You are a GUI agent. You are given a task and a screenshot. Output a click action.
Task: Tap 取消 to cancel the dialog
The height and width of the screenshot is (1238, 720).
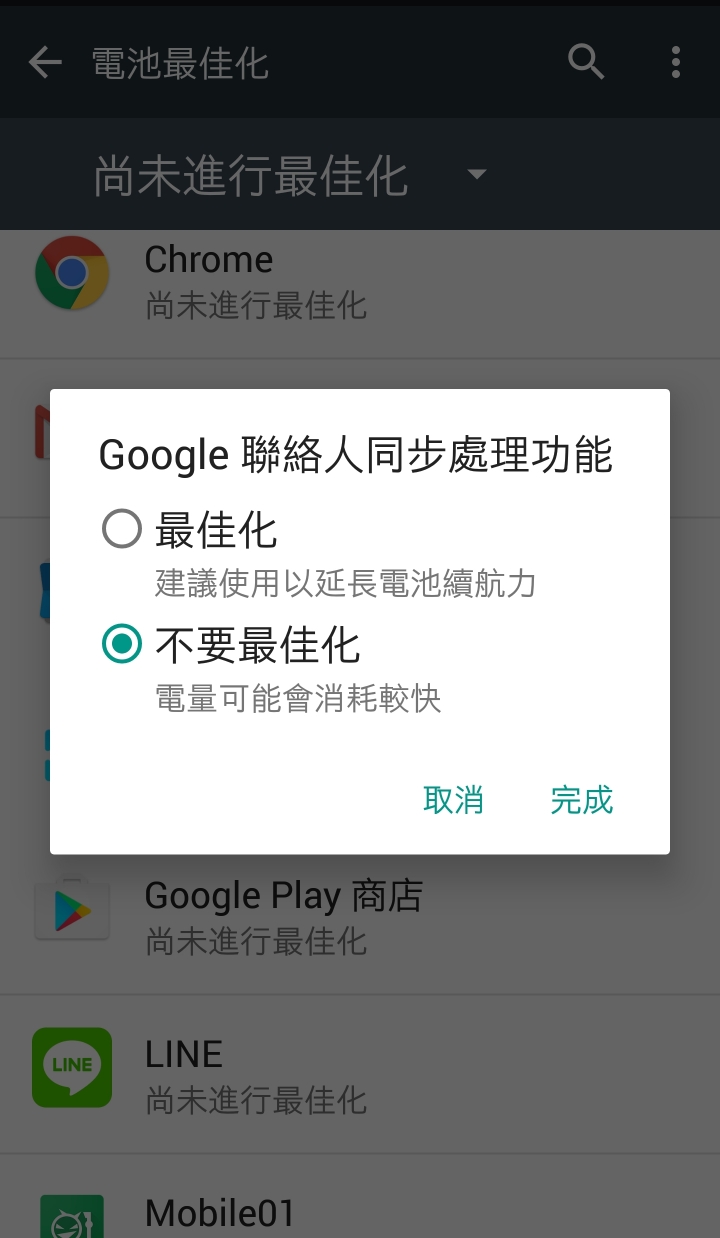(x=453, y=800)
